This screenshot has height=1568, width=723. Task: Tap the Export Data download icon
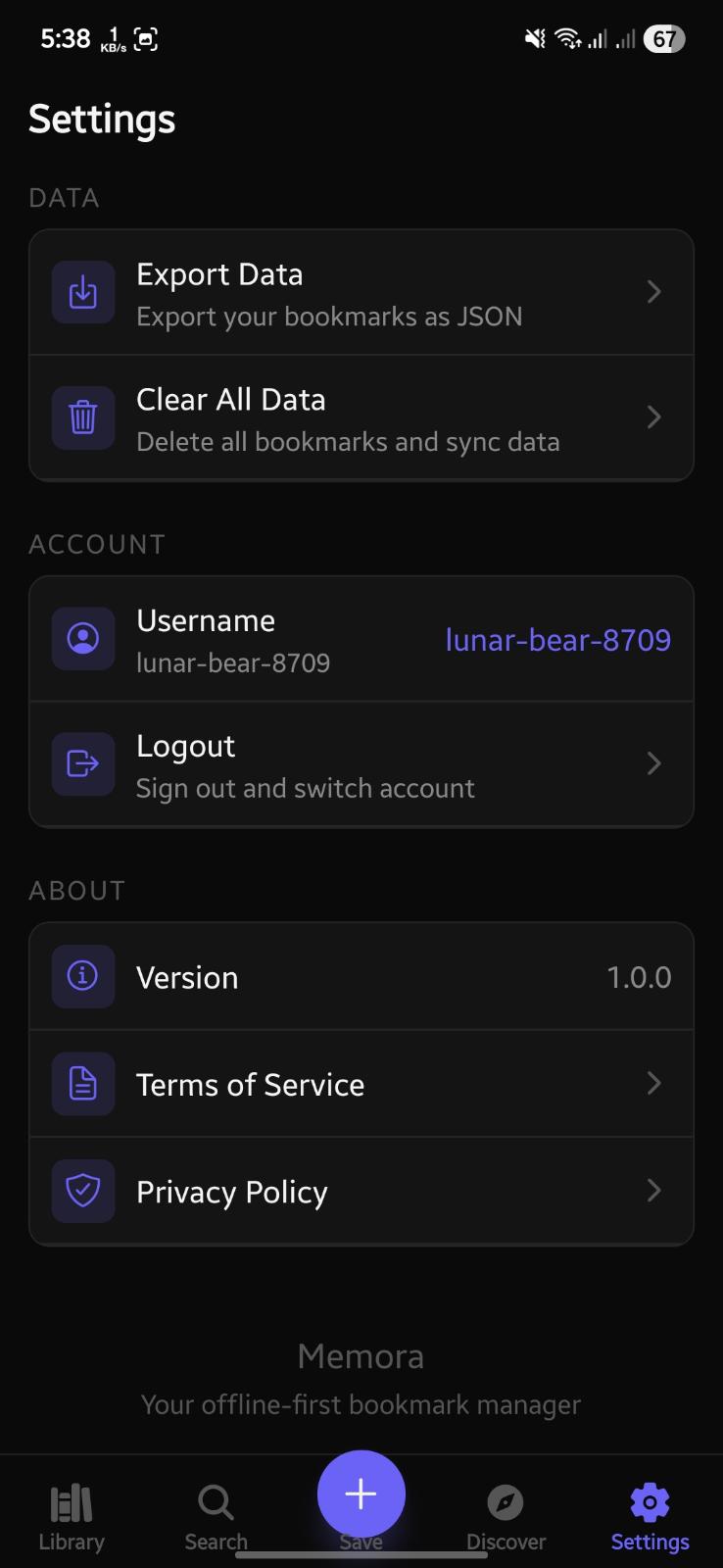click(83, 291)
